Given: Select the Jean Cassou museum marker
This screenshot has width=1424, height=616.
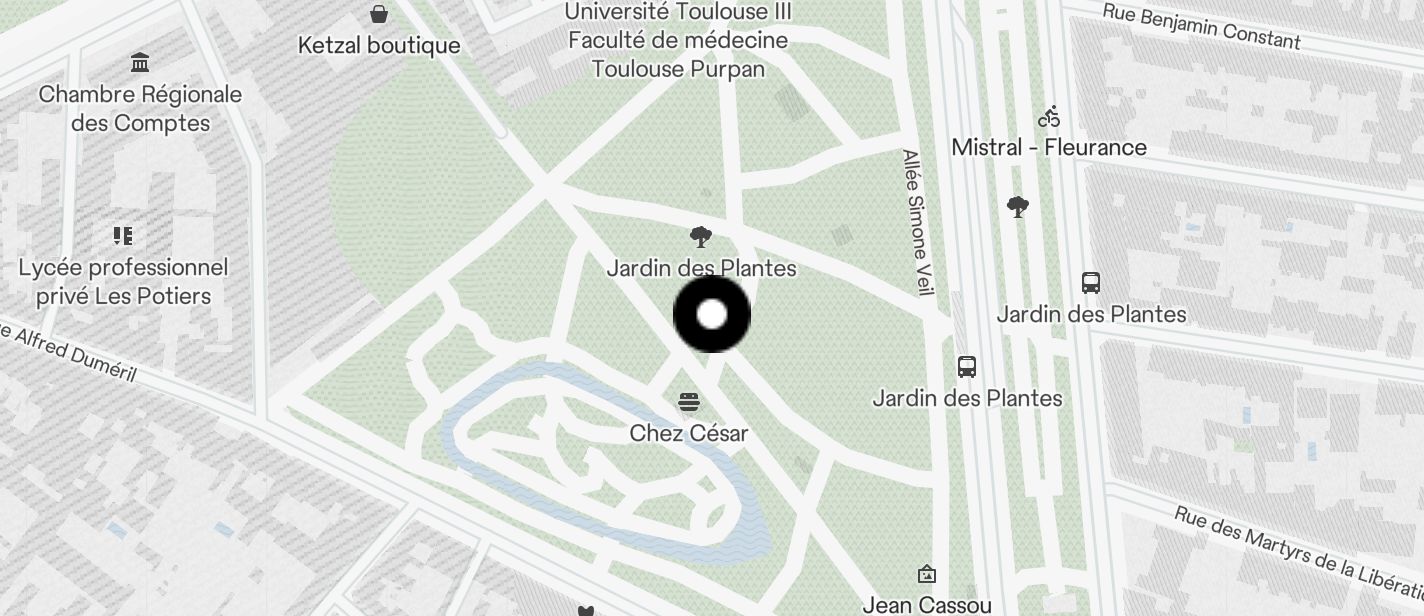Looking at the screenshot, I should click(x=927, y=574).
